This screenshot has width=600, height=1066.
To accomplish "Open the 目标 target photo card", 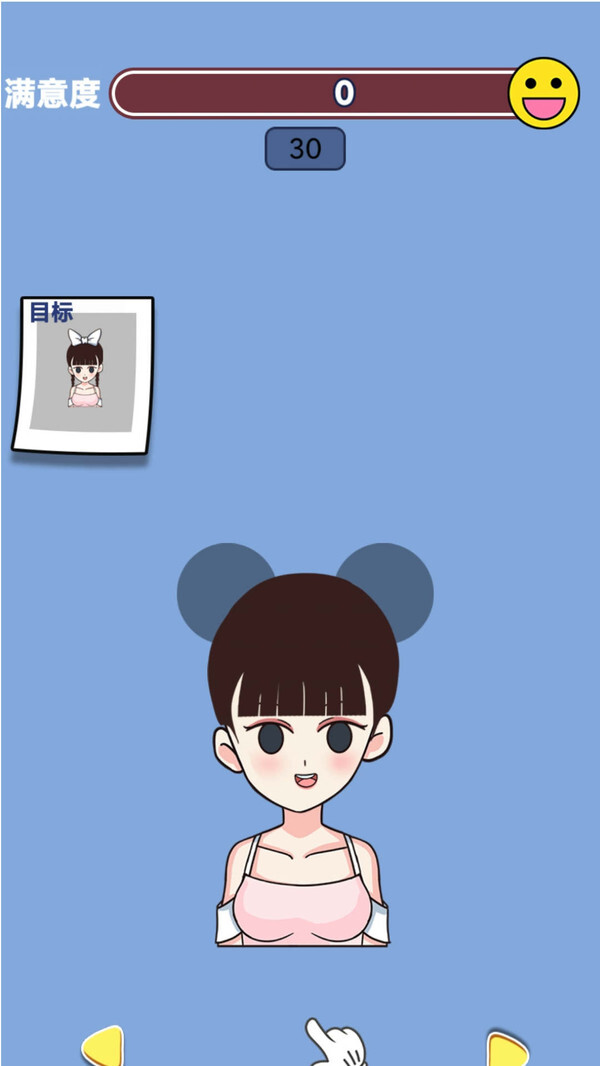I will point(84,375).
